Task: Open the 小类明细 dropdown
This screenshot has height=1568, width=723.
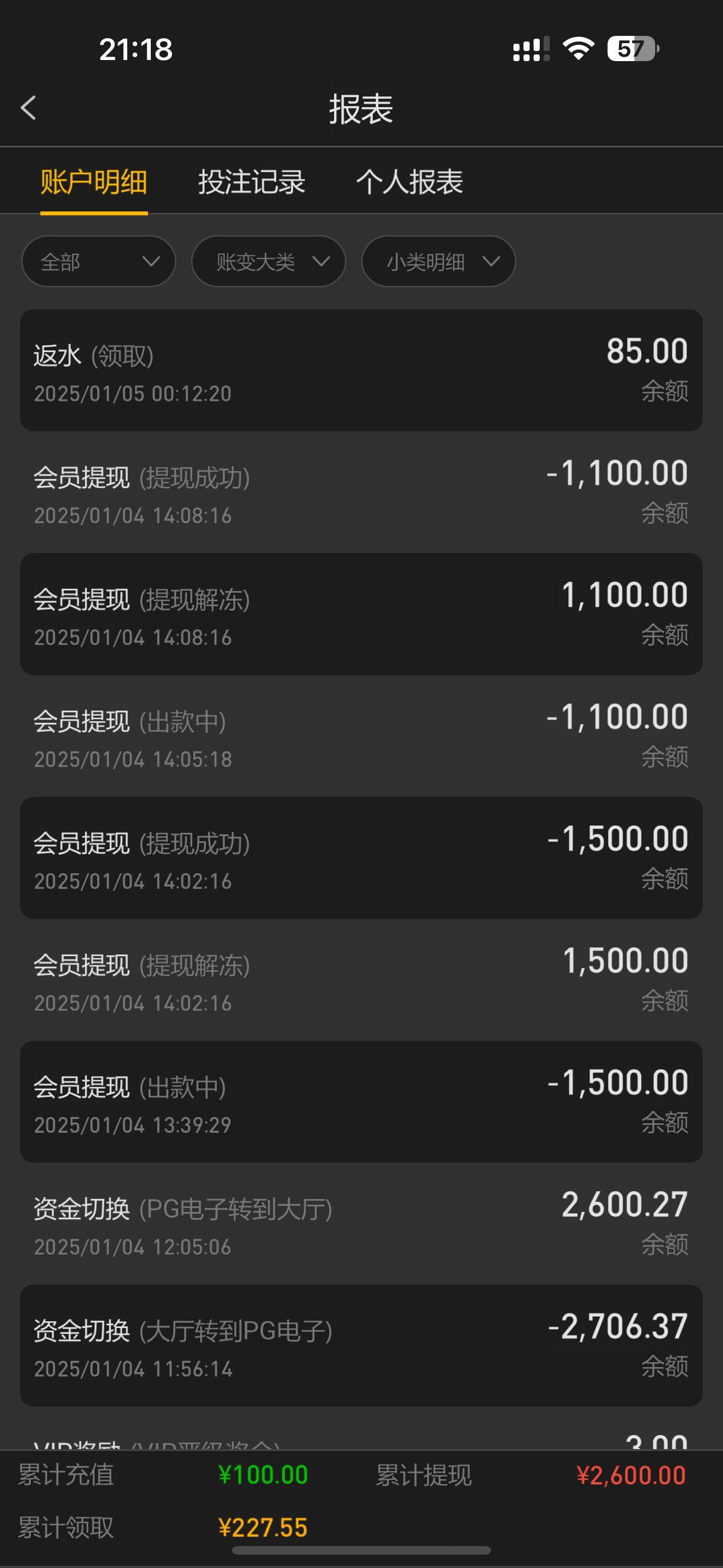Action: click(438, 262)
